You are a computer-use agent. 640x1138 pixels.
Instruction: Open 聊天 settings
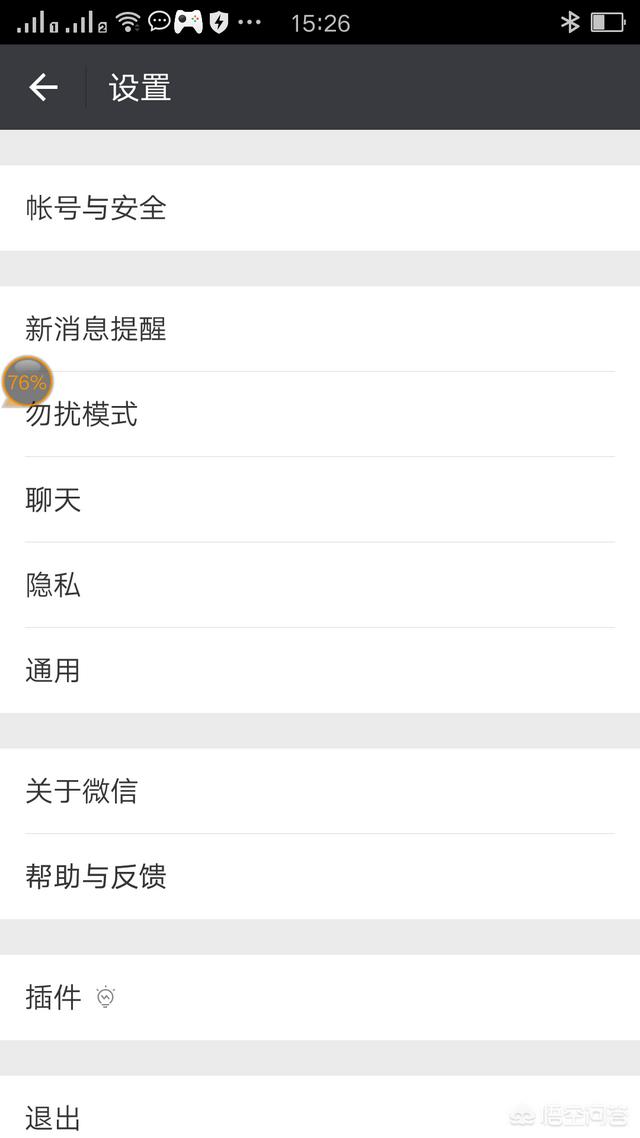click(320, 500)
